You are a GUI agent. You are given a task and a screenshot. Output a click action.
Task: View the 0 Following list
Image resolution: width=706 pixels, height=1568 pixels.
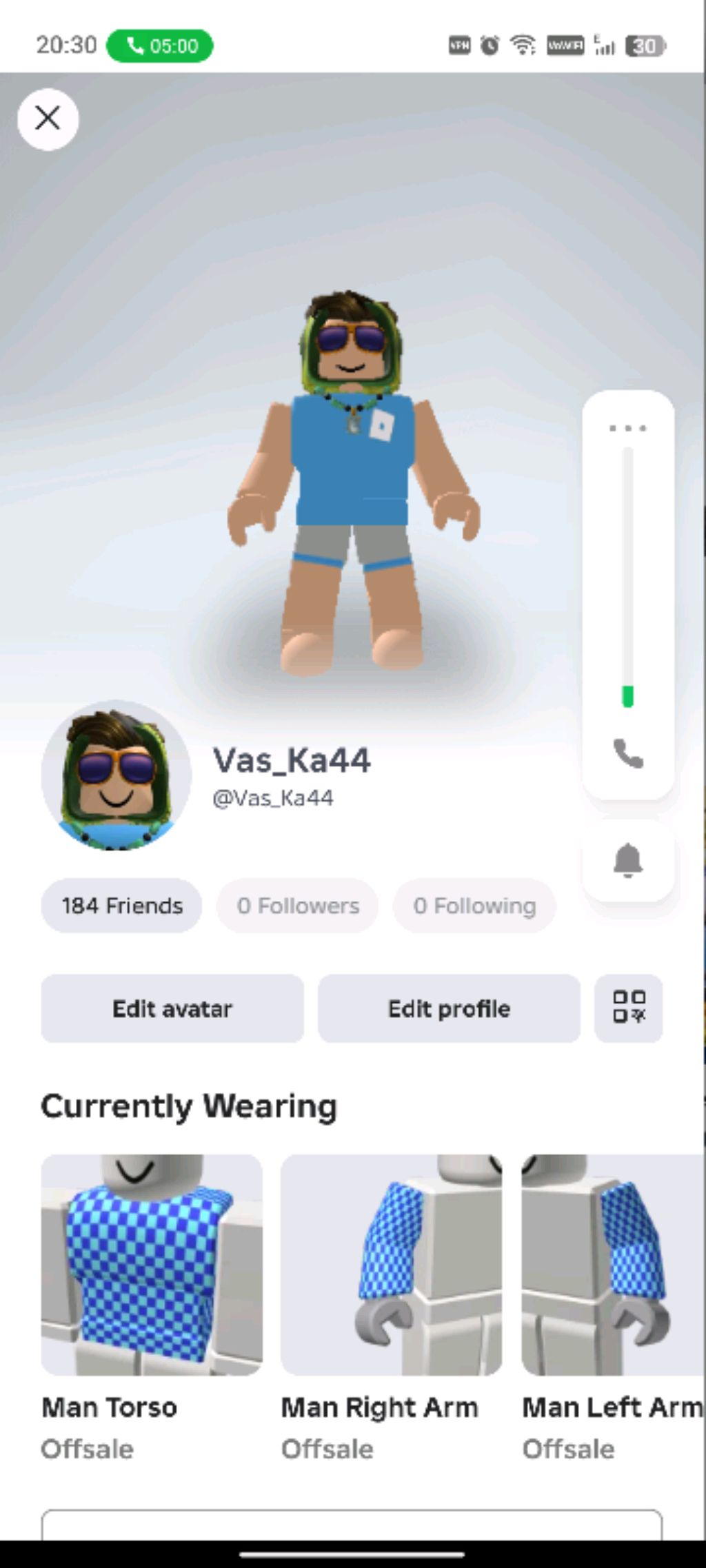tap(474, 906)
